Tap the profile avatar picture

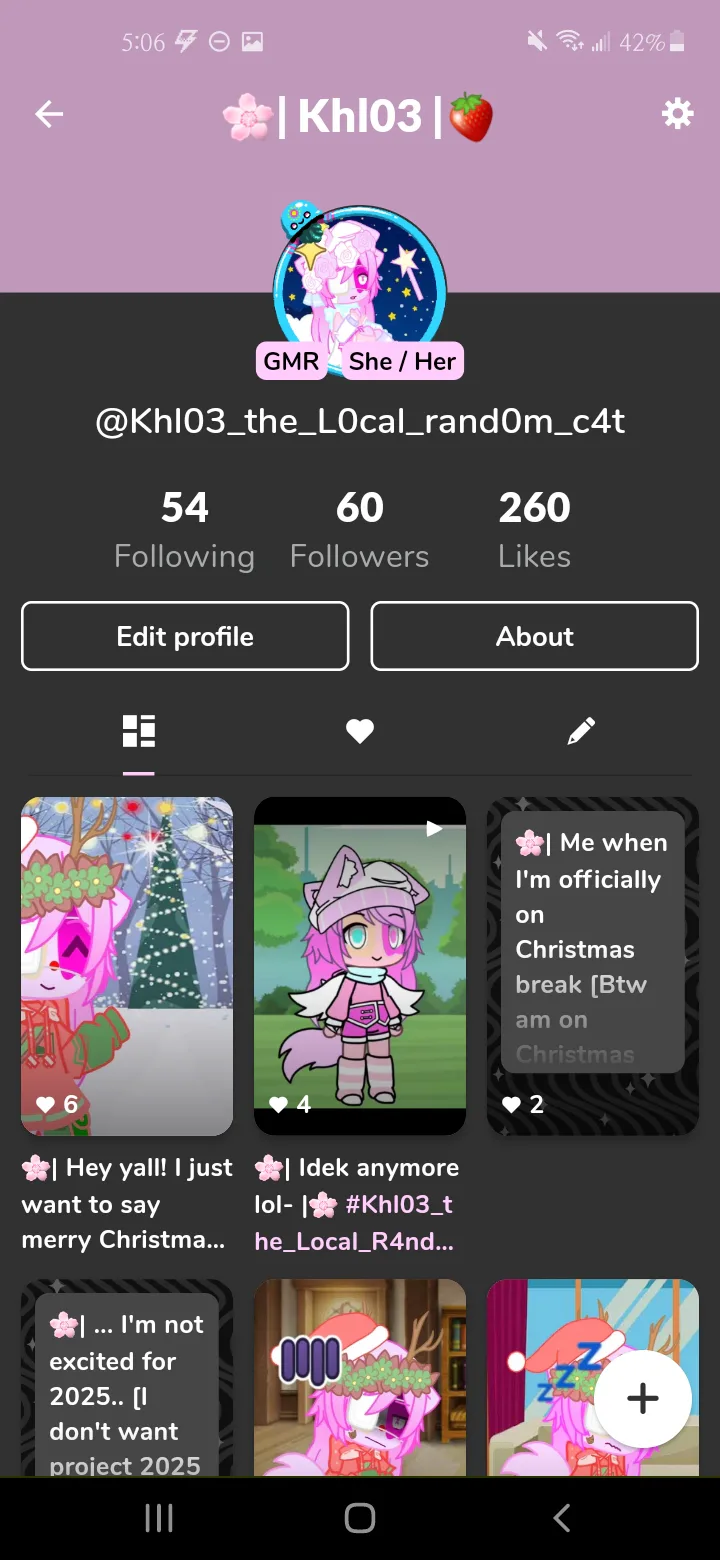pos(359,290)
